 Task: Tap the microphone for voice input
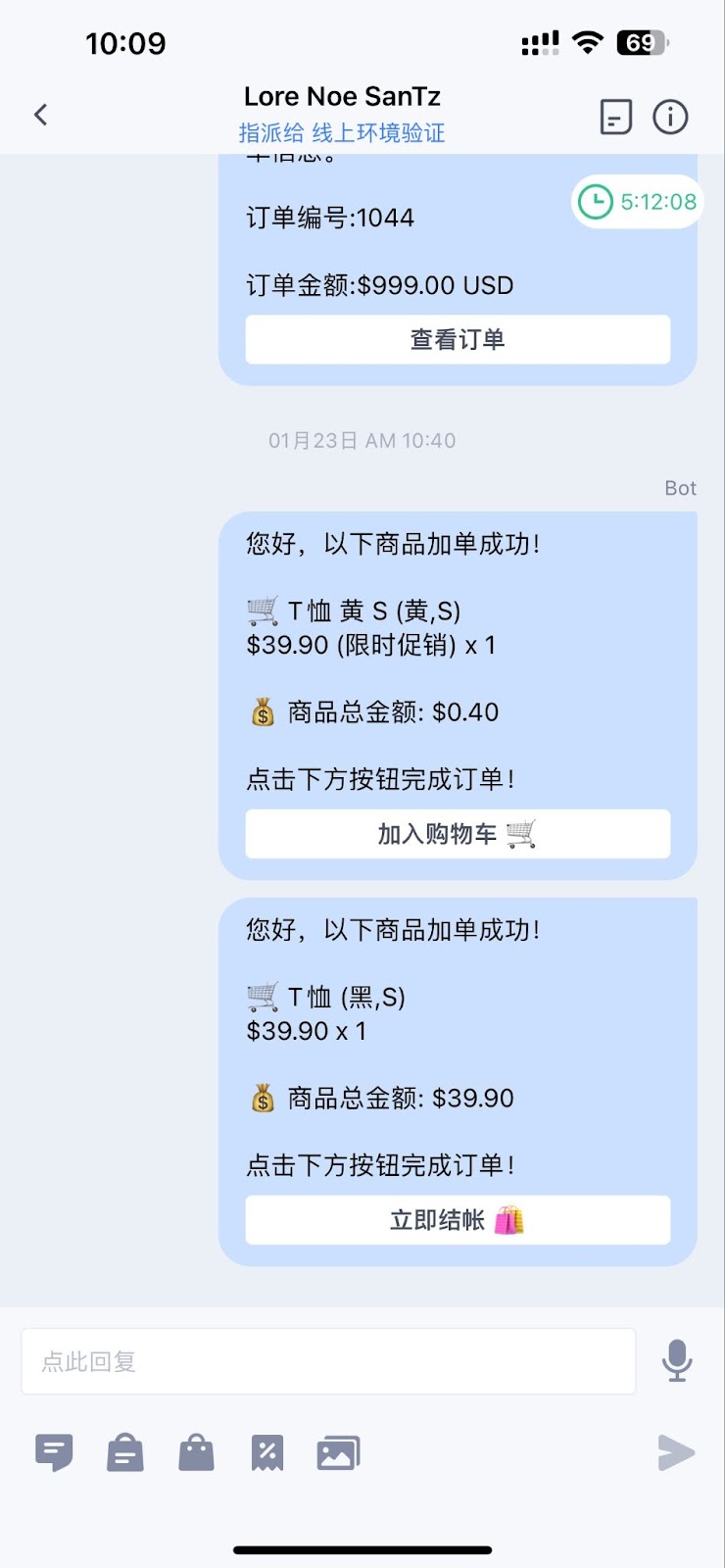(x=677, y=1360)
